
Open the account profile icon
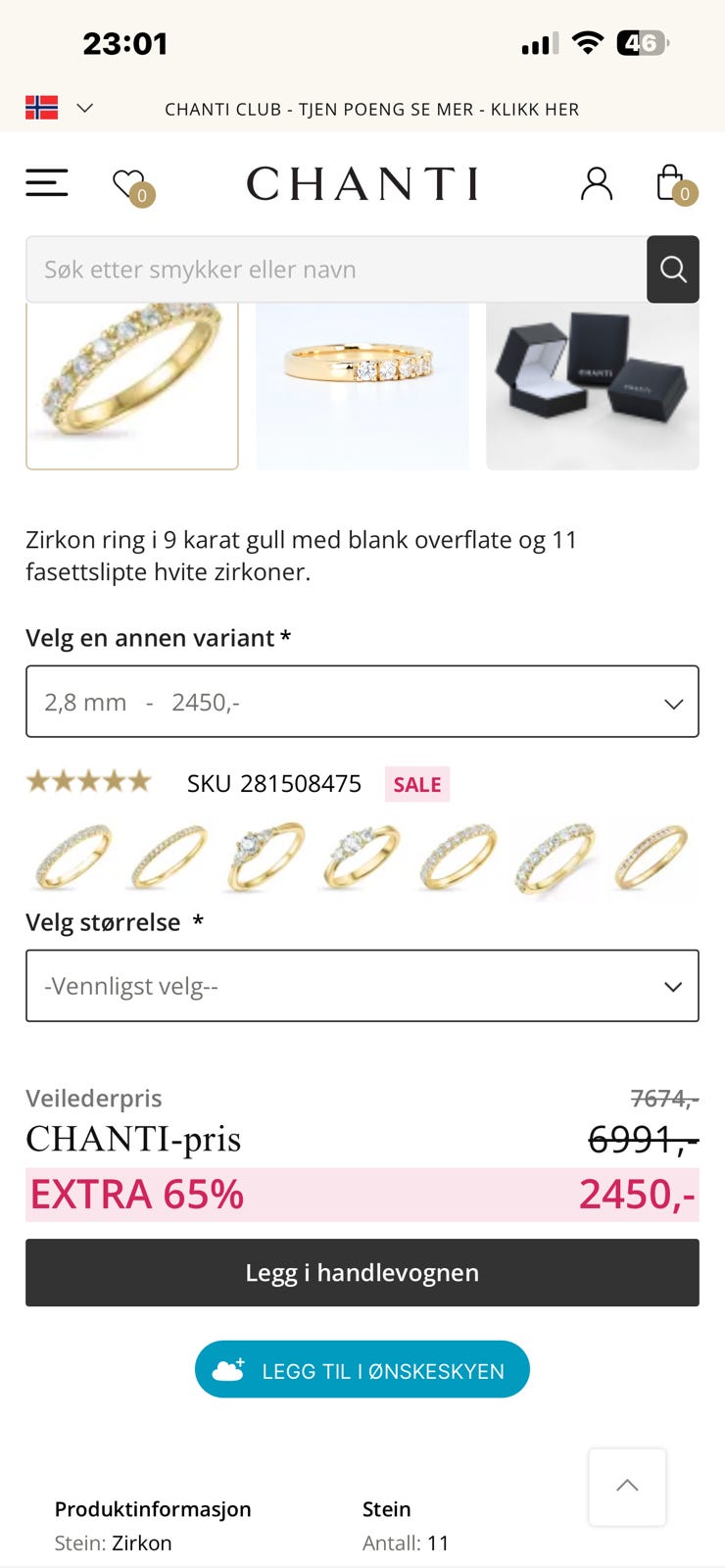[597, 183]
